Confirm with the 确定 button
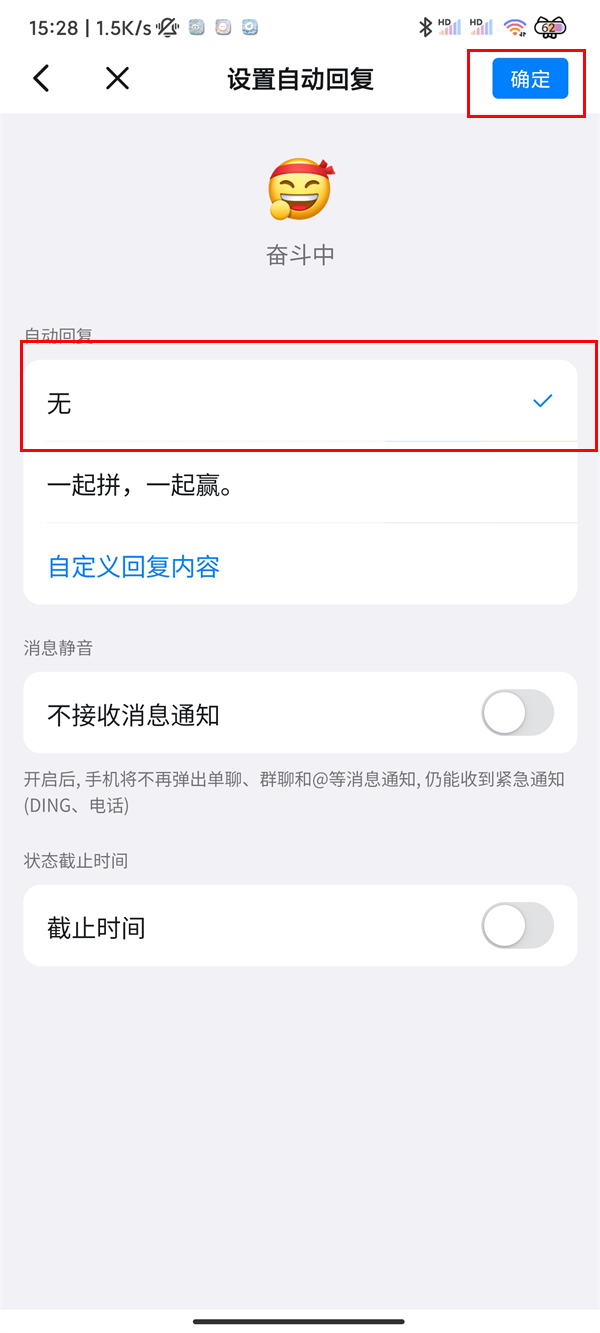Screen dimensions: 600x1333 point(529,79)
